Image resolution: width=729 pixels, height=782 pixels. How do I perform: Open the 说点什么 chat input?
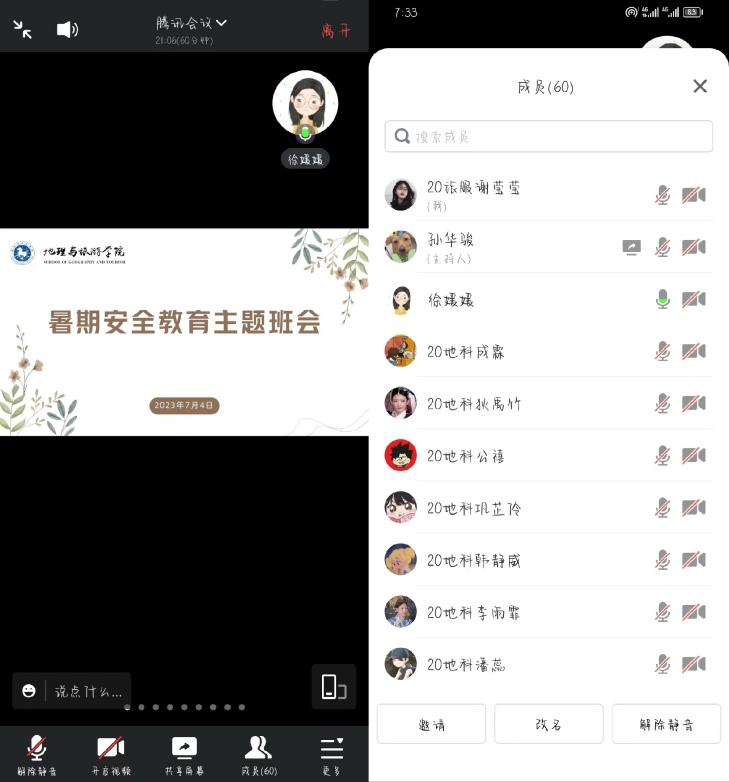click(73, 690)
